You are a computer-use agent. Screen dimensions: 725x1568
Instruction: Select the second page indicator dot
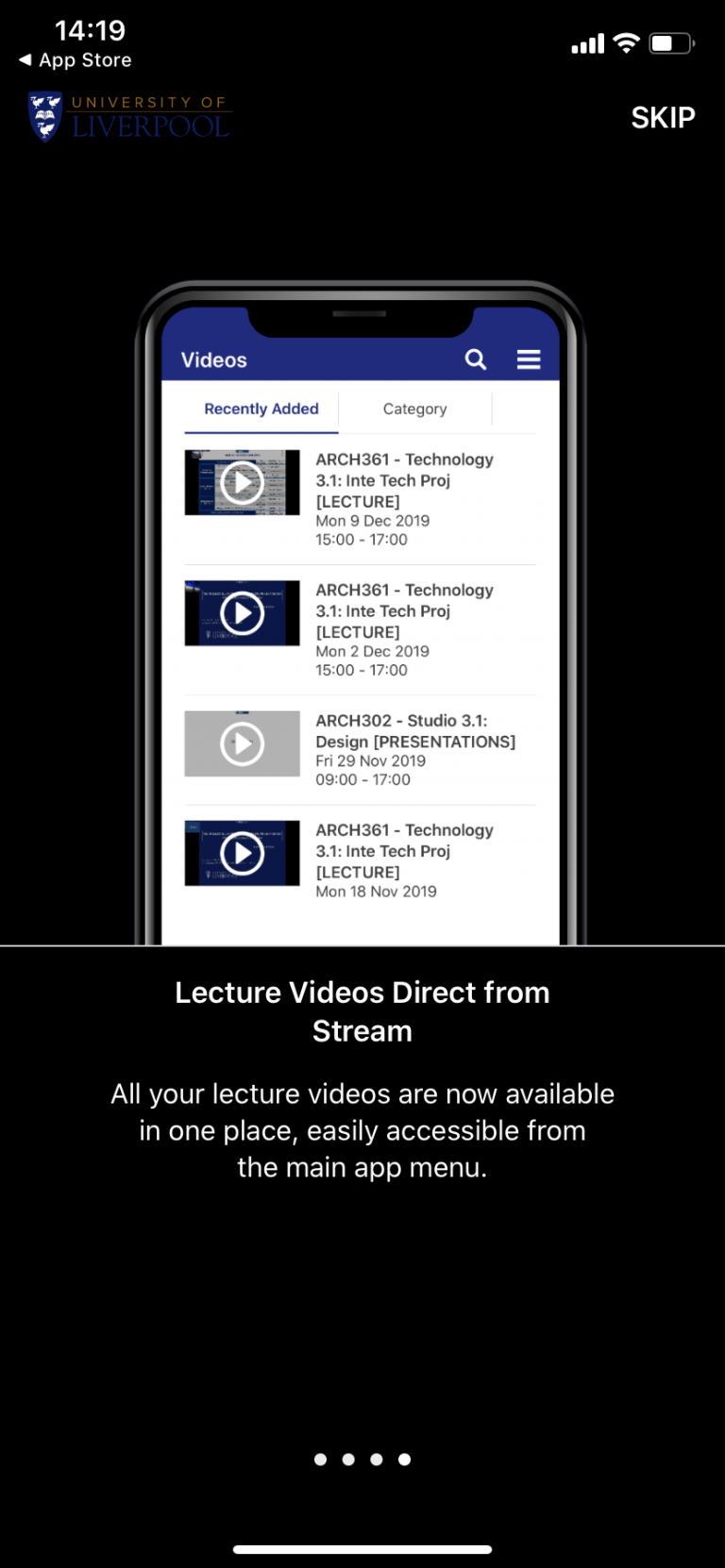(348, 1459)
